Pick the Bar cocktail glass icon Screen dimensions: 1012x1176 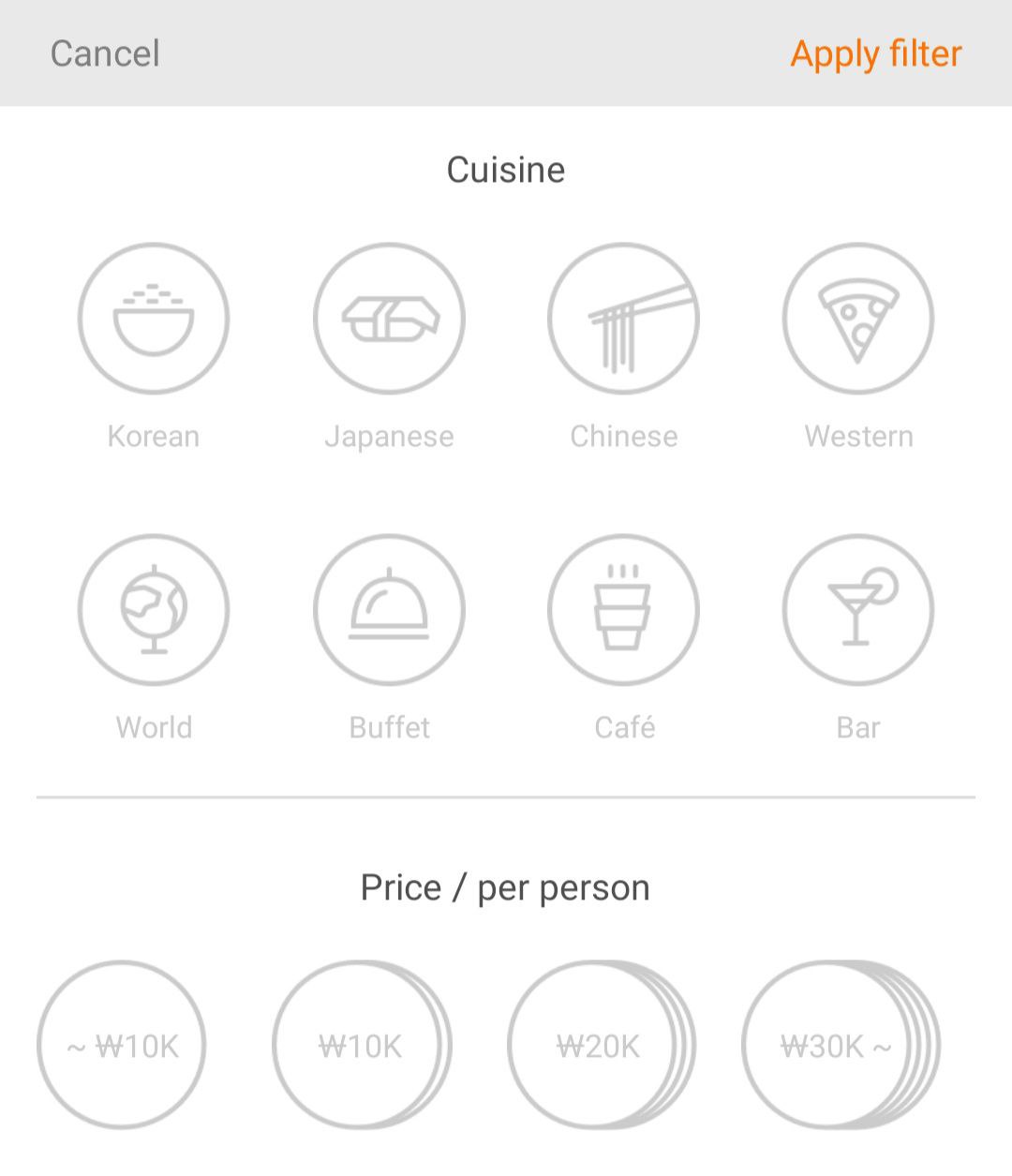click(x=857, y=609)
